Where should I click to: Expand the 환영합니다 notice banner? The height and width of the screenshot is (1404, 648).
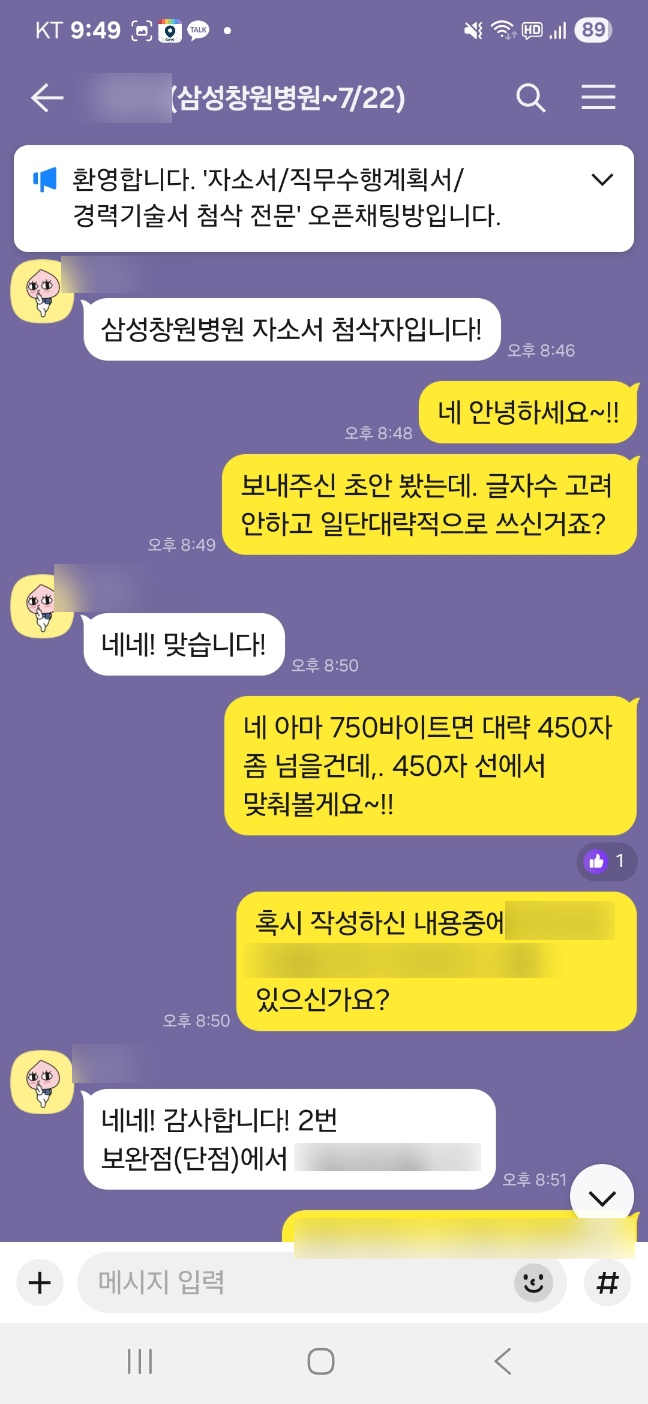click(x=602, y=180)
